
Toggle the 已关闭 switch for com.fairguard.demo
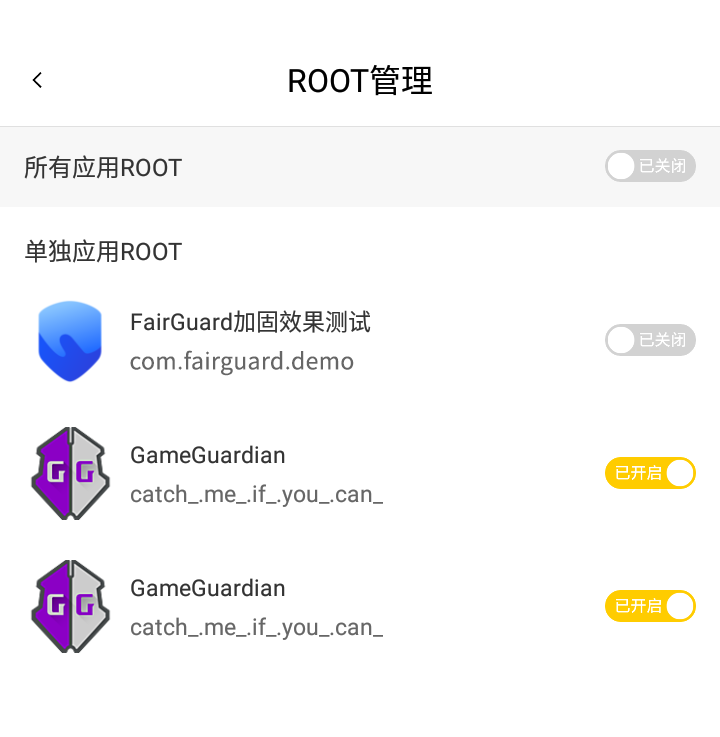coord(650,340)
